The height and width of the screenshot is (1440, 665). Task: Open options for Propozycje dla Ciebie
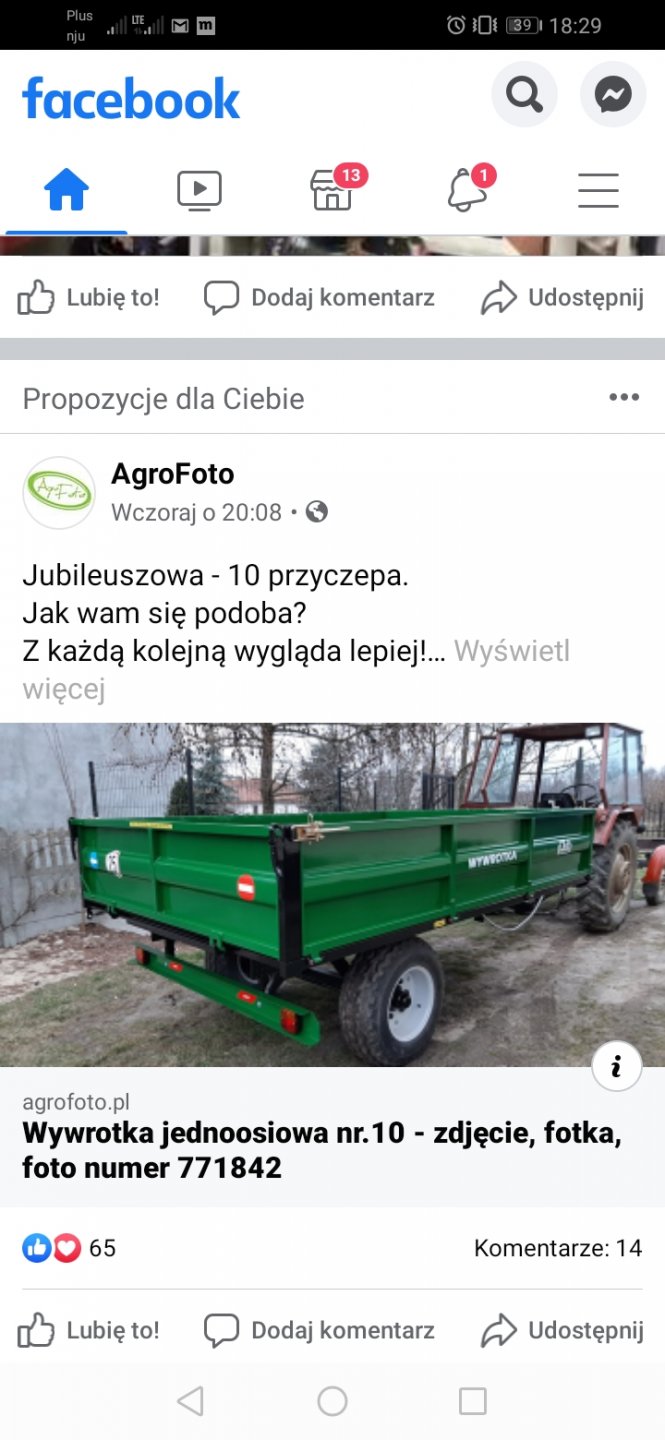click(x=624, y=398)
